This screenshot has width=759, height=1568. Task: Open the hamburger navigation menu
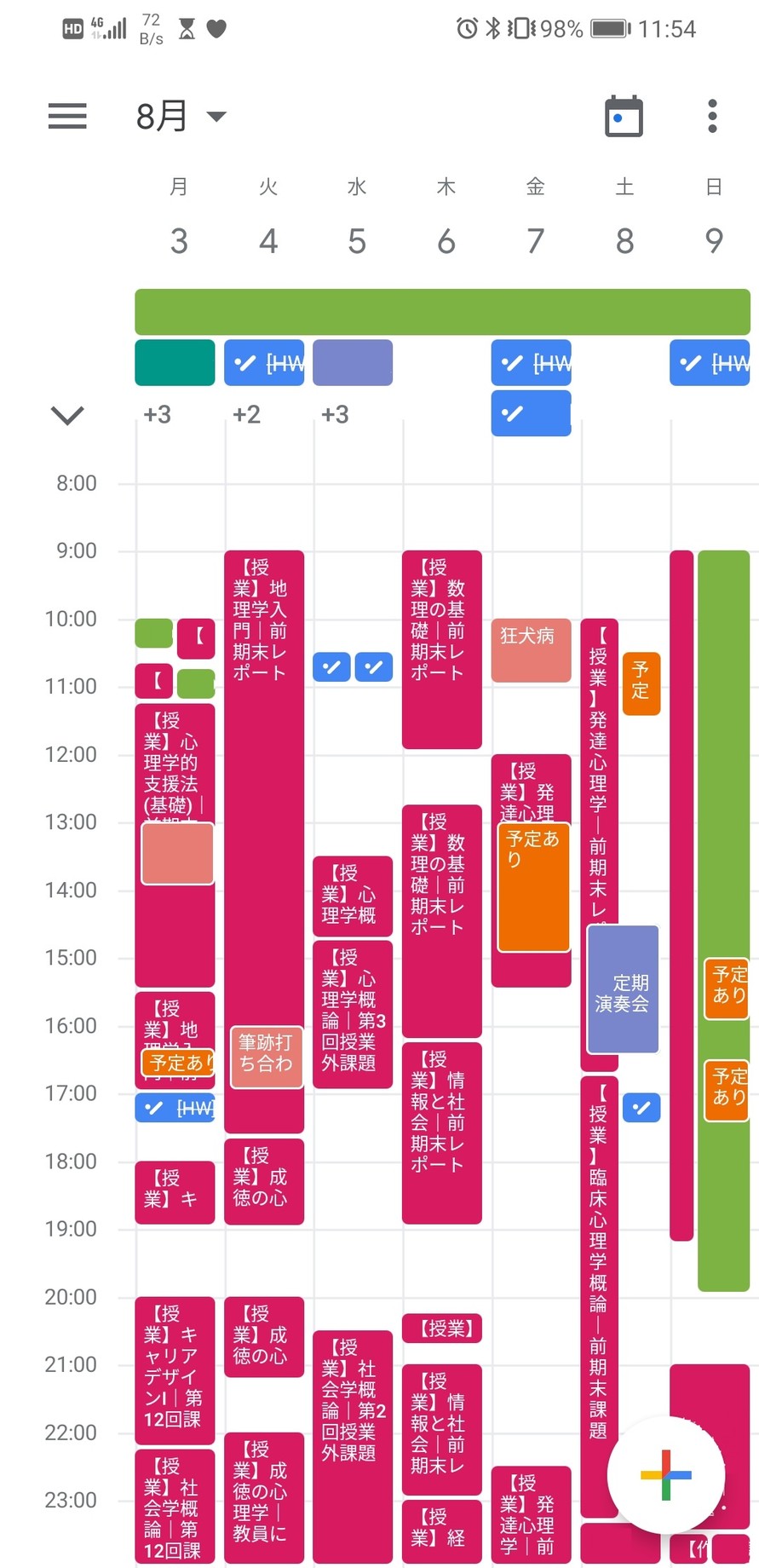pyautogui.click(x=67, y=116)
